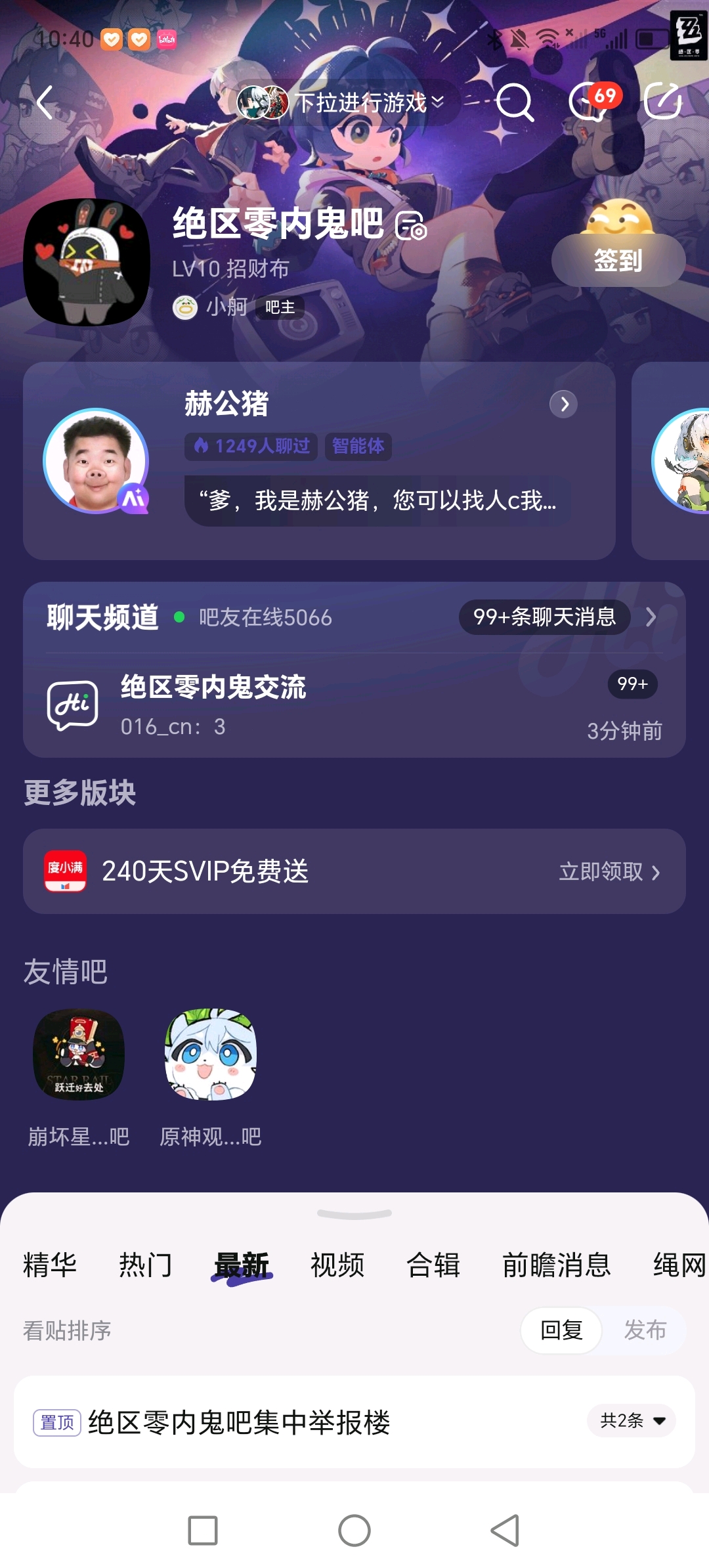Expand the 共2条 pinned posts dropdown
The image size is (709, 1568).
pyautogui.click(x=632, y=1421)
